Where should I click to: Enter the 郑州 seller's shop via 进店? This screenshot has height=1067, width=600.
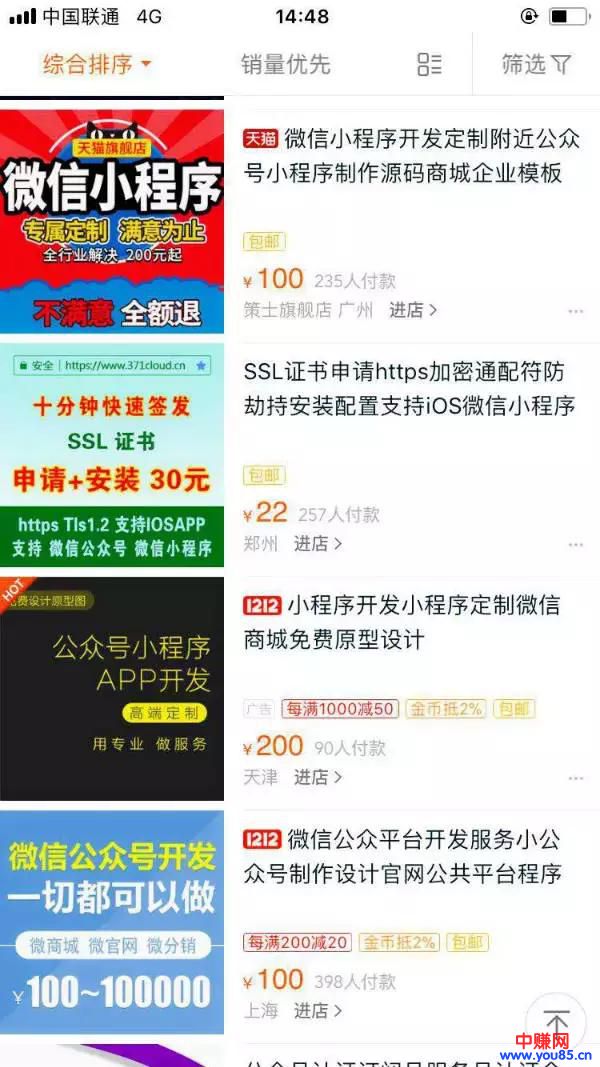[318, 544]
